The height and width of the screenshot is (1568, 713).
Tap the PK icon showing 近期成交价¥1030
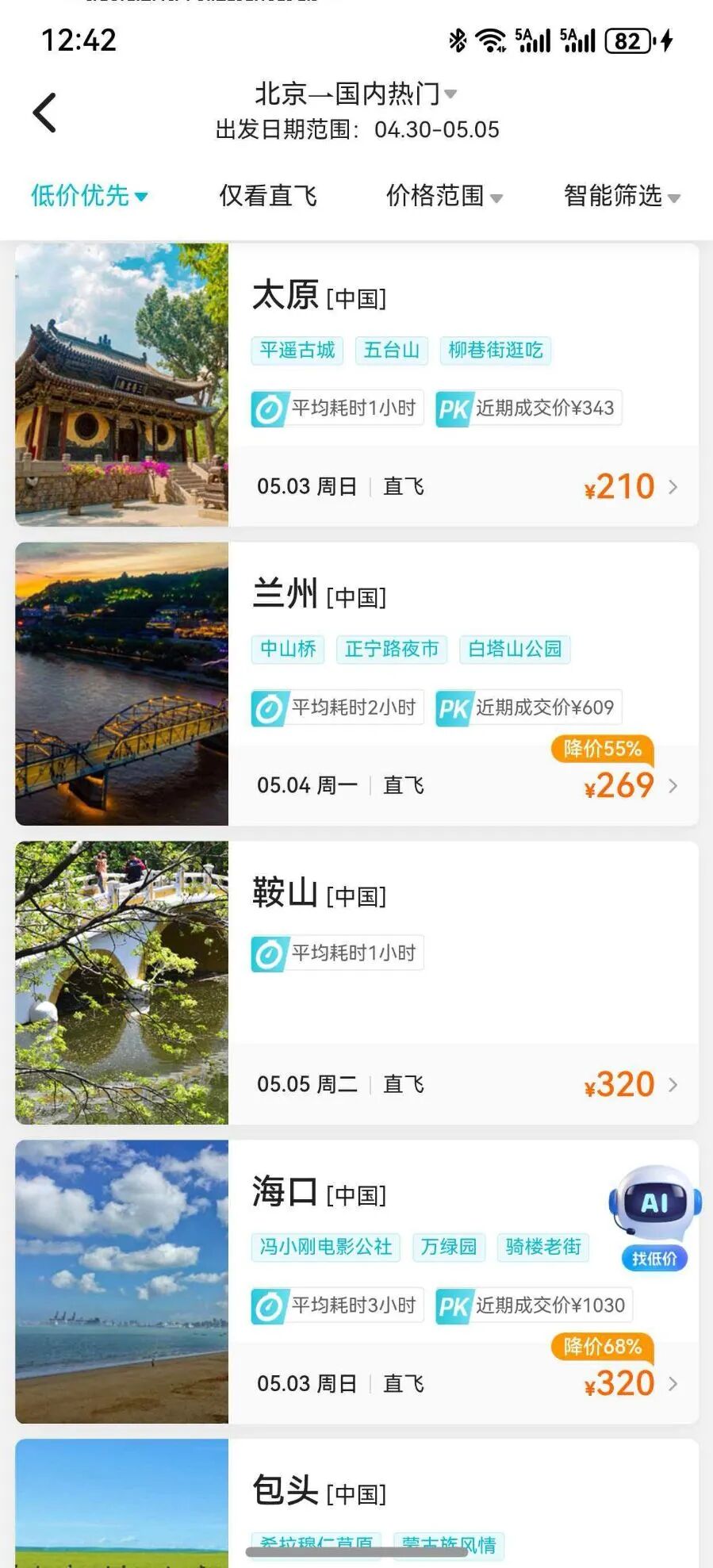(x=454, y=1305)
